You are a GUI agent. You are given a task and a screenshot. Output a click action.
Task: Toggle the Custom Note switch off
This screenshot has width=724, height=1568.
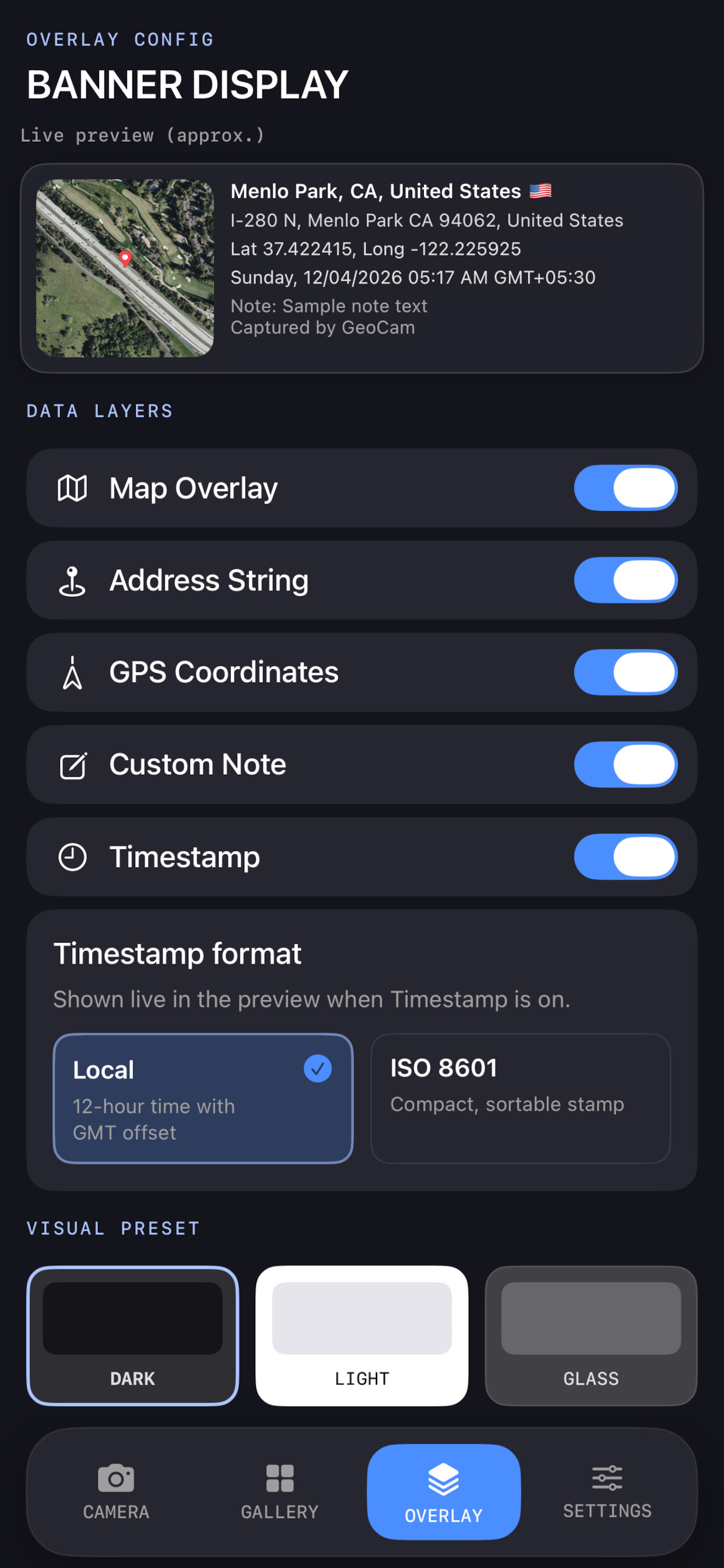(625, 764)
